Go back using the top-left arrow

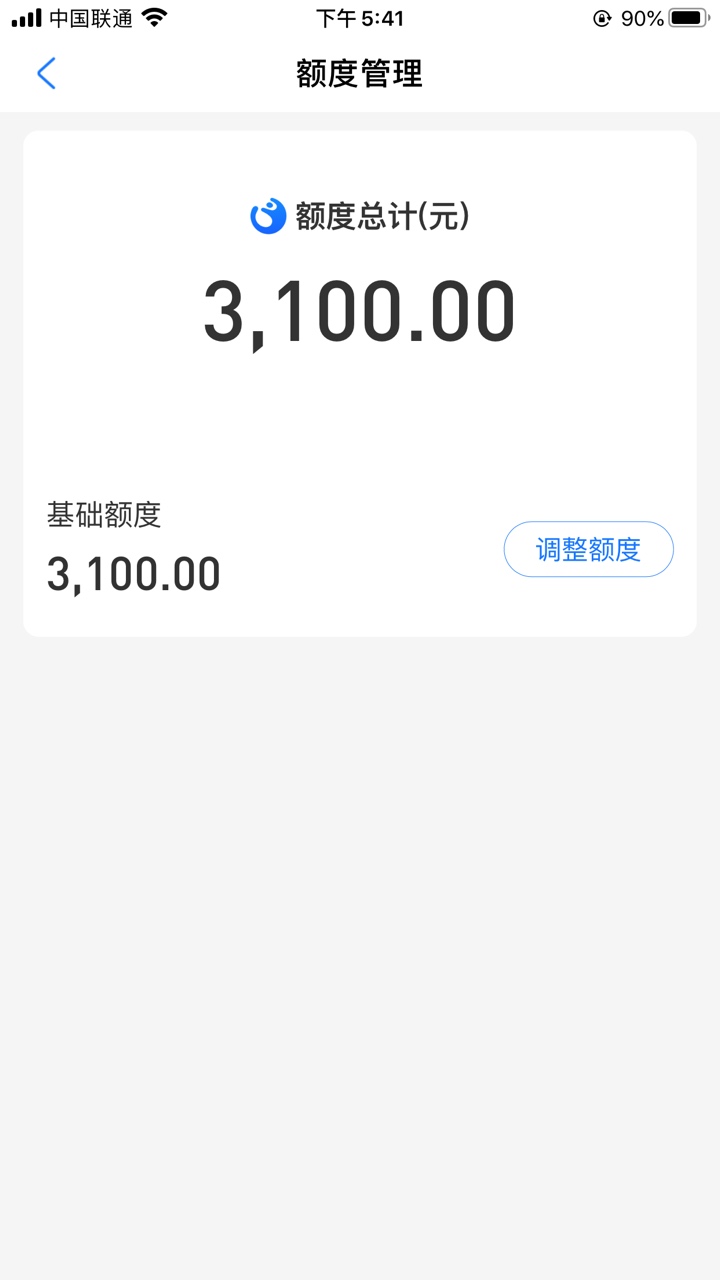(46, 73)
